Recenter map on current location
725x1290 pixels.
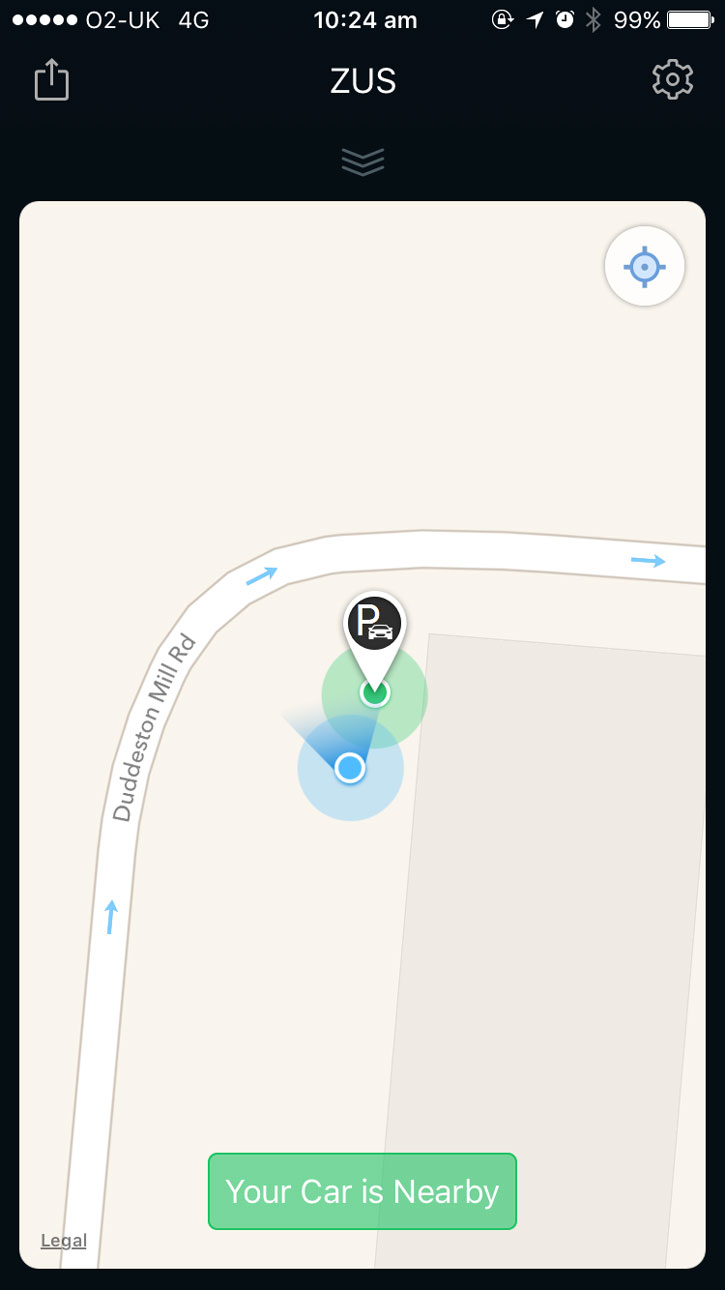tap(644, 266)
